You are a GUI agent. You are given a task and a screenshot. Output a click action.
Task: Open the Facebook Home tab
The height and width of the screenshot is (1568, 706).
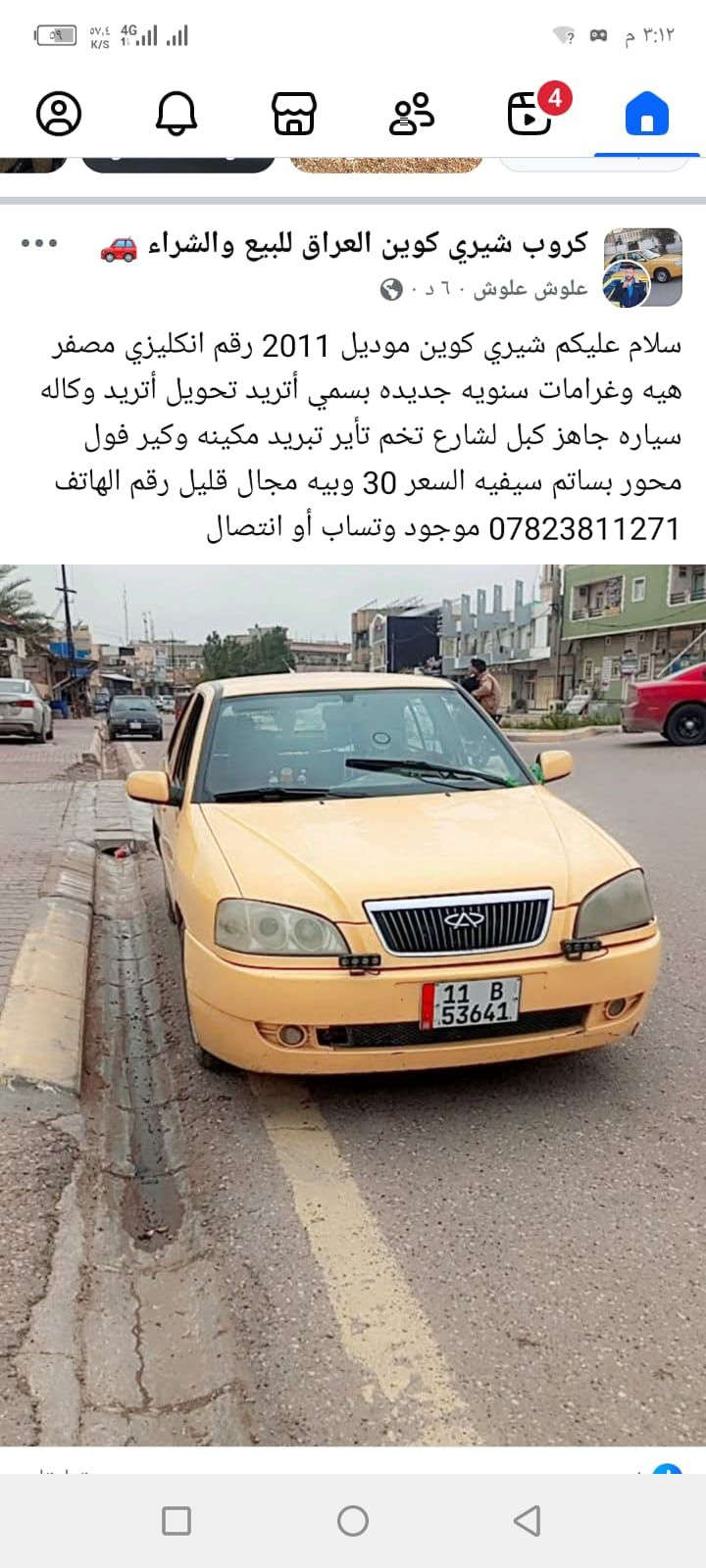646,114
